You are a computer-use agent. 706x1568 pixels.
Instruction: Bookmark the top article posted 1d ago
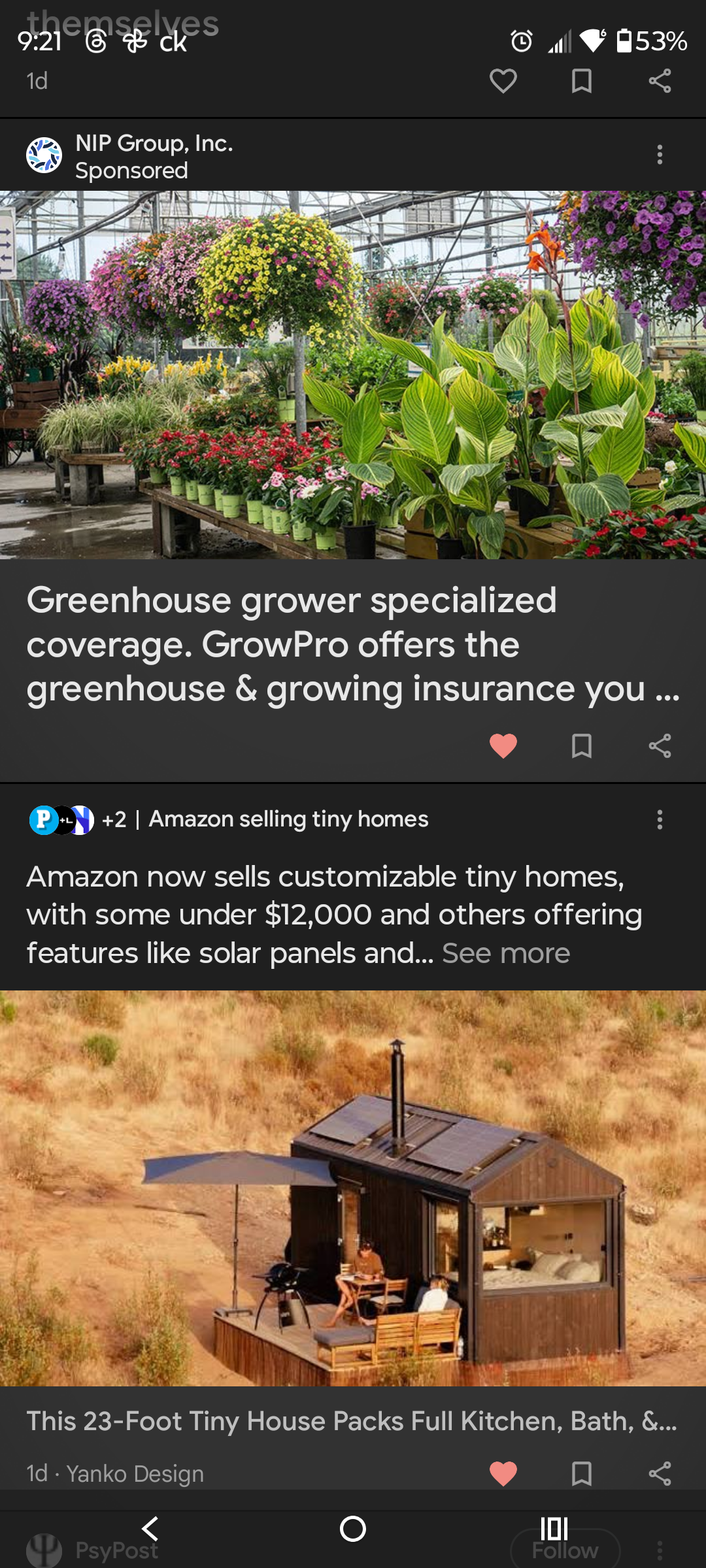[x=581, y=81]
